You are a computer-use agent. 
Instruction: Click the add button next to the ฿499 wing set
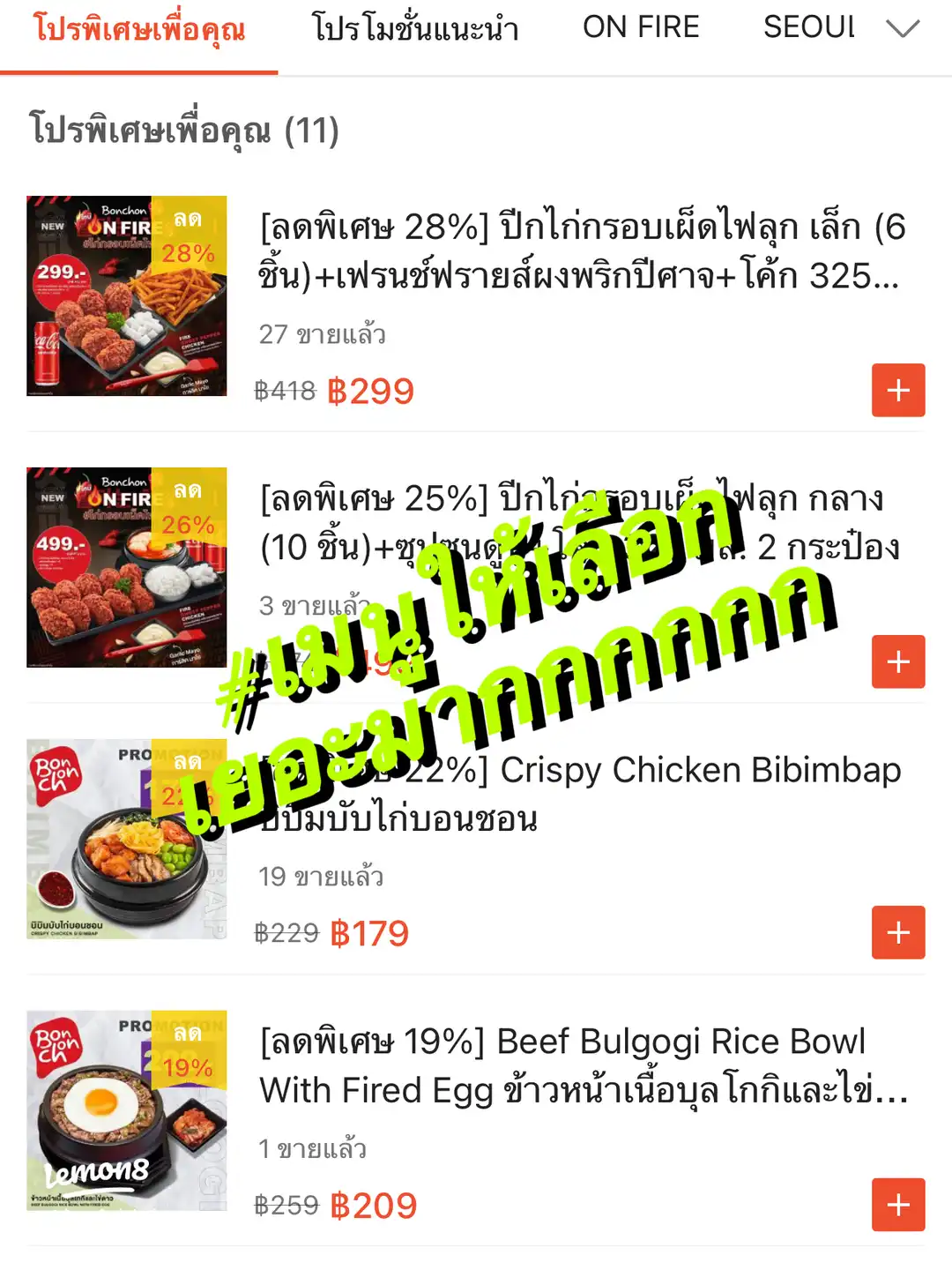coord(898,660)
